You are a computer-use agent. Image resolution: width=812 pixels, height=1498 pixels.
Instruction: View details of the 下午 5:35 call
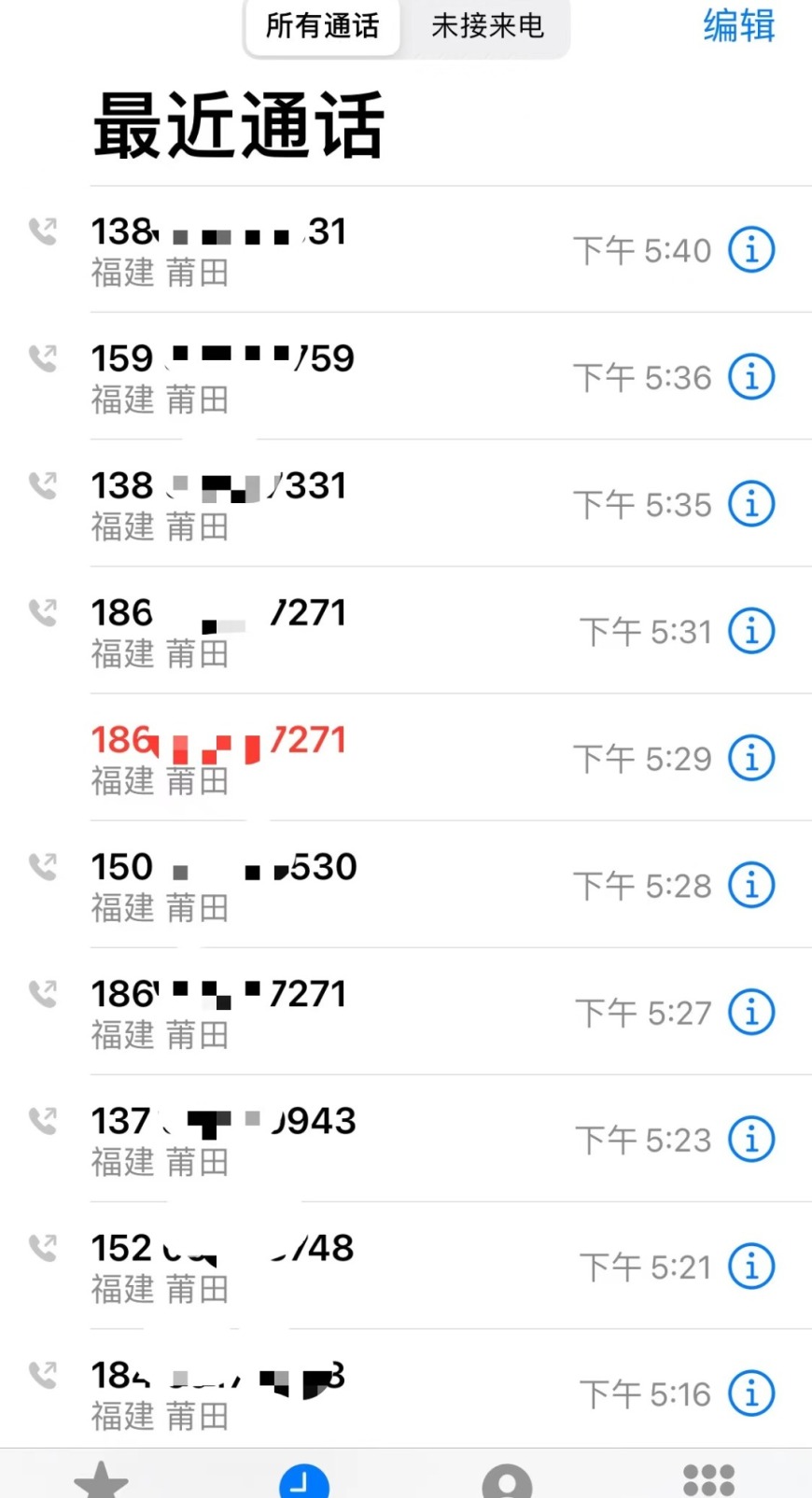[x=751, y=504]
